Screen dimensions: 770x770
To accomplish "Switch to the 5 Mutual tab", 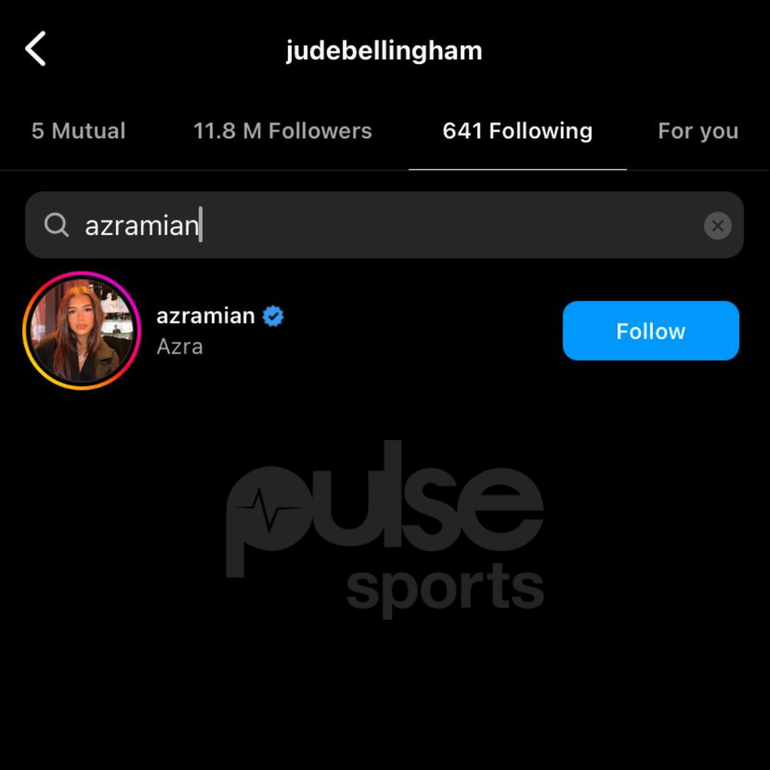I will [x=78, y=131].
